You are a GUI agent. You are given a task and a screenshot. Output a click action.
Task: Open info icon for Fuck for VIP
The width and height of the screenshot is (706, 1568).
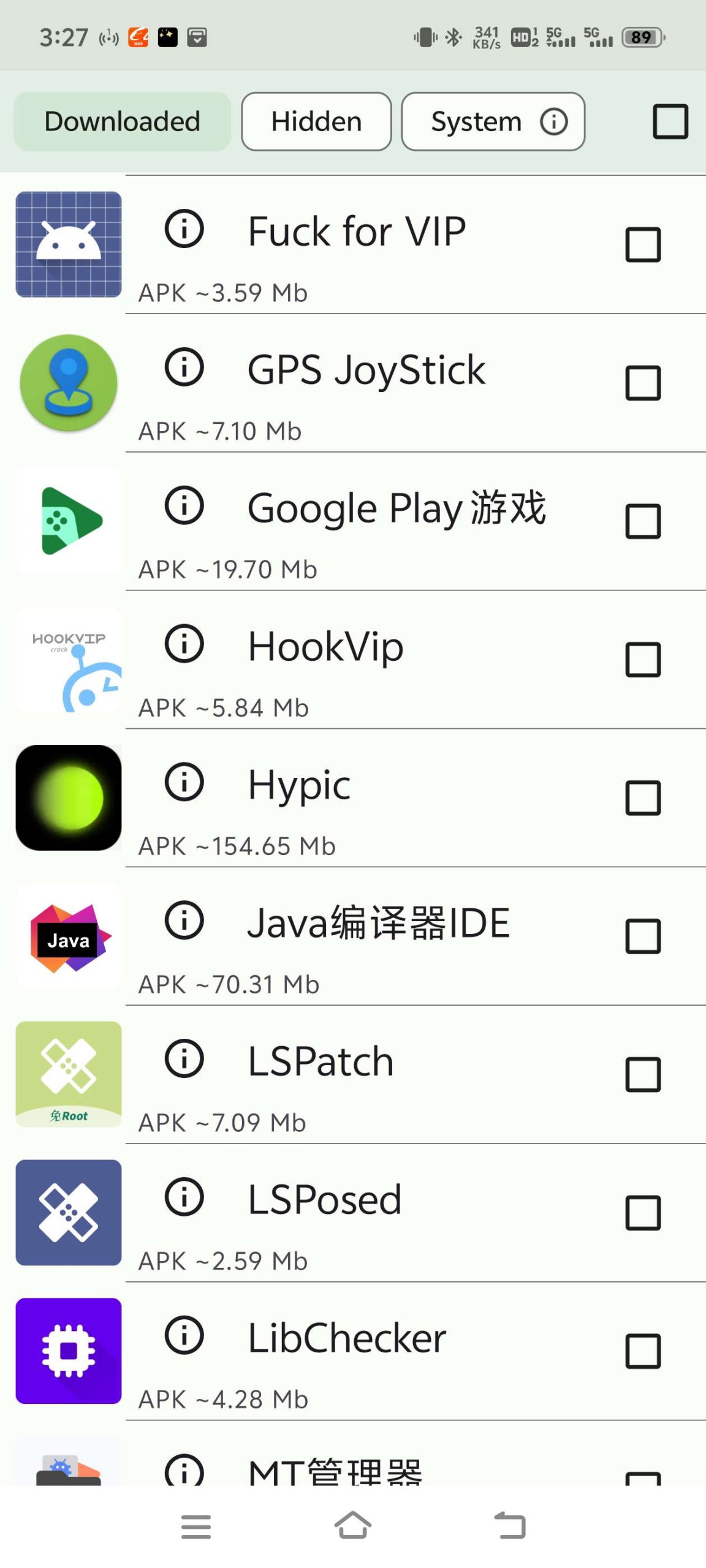click(184, 228)
